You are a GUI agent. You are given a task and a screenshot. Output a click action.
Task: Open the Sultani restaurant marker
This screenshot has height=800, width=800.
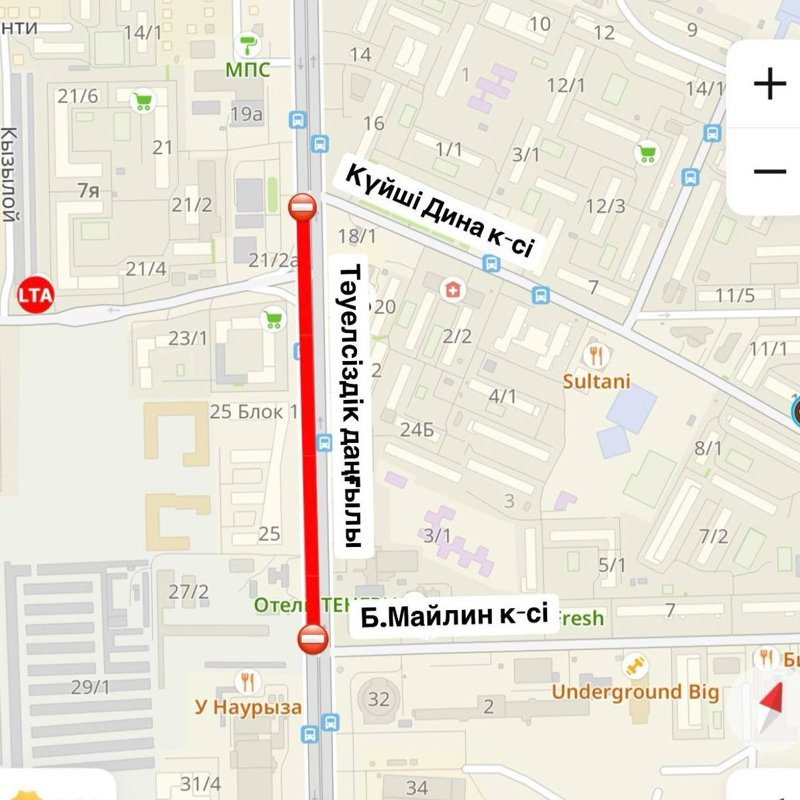pos(597,355)
